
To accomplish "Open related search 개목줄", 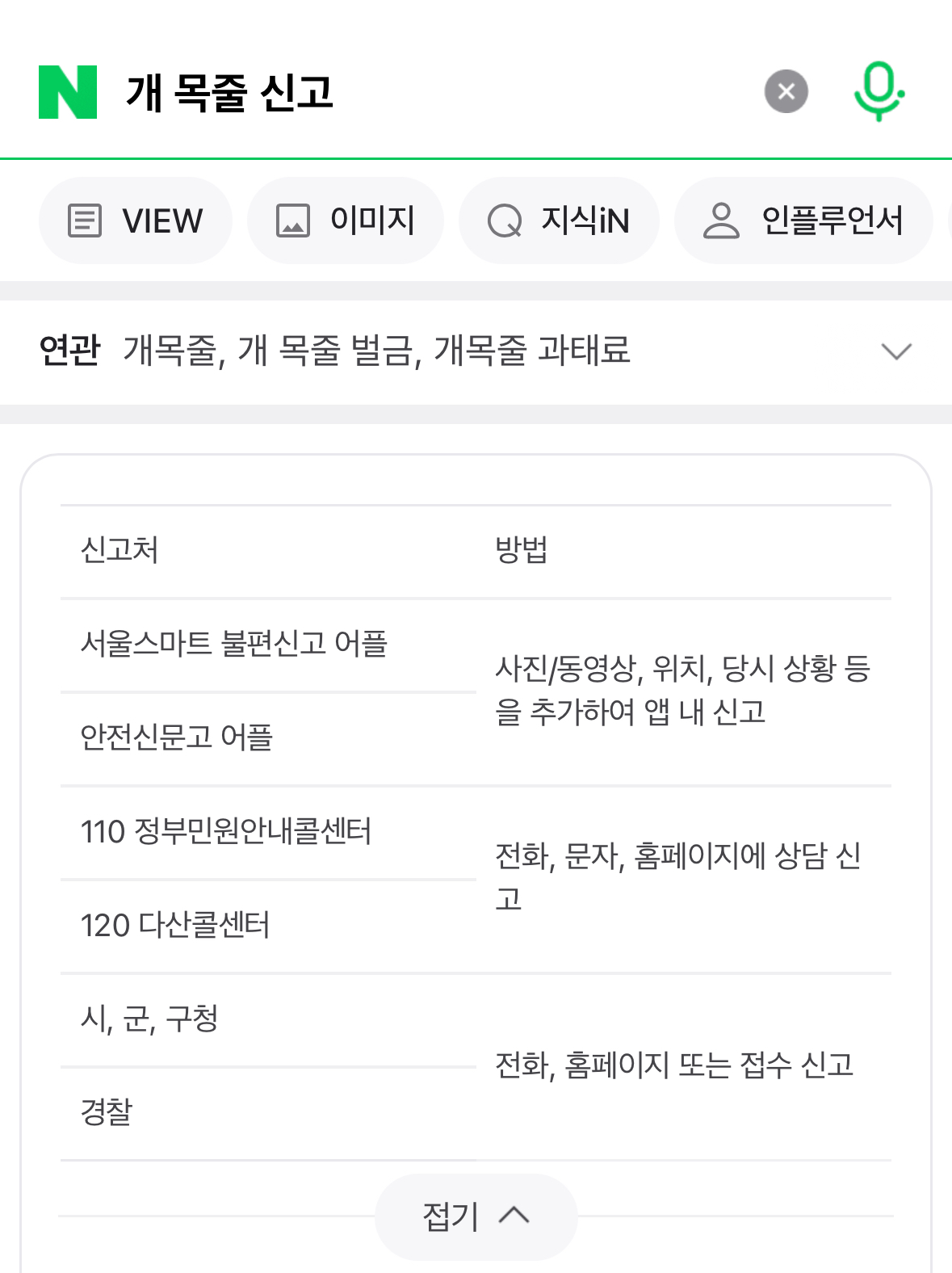I will coord(170,351).
